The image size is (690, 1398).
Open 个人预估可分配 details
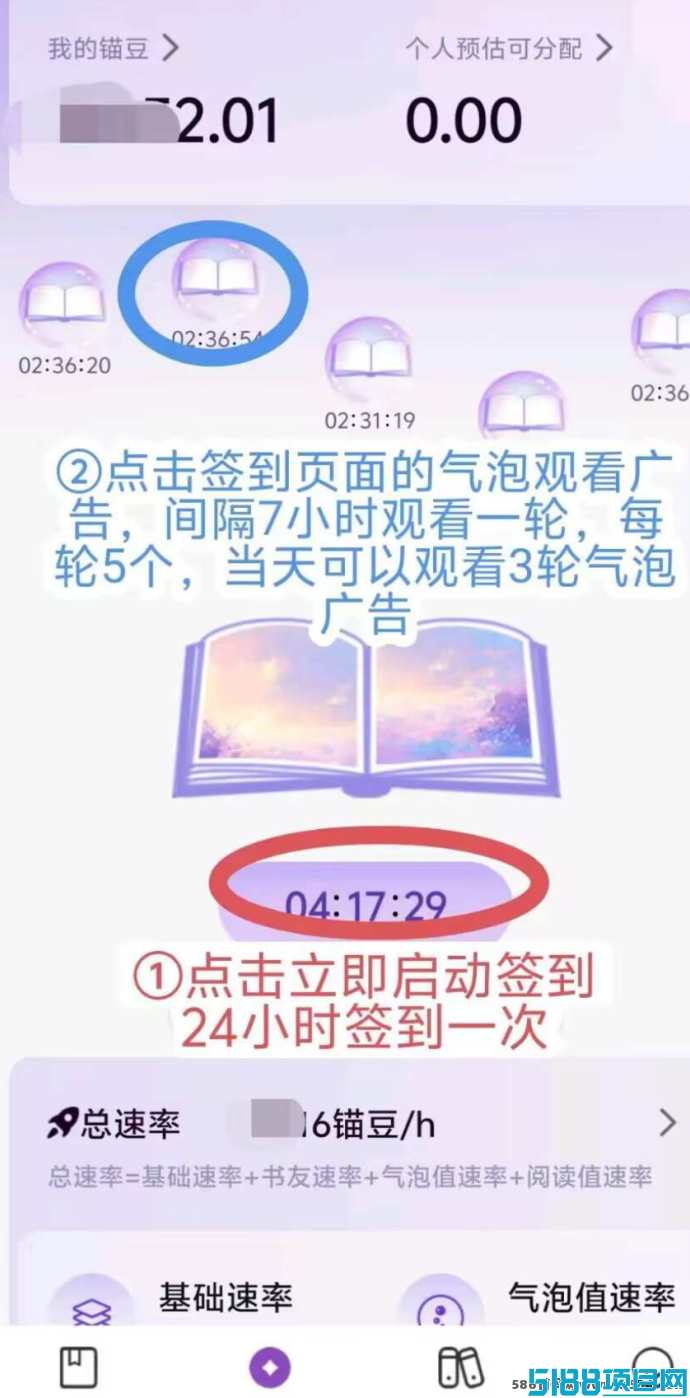pos(508,48)
